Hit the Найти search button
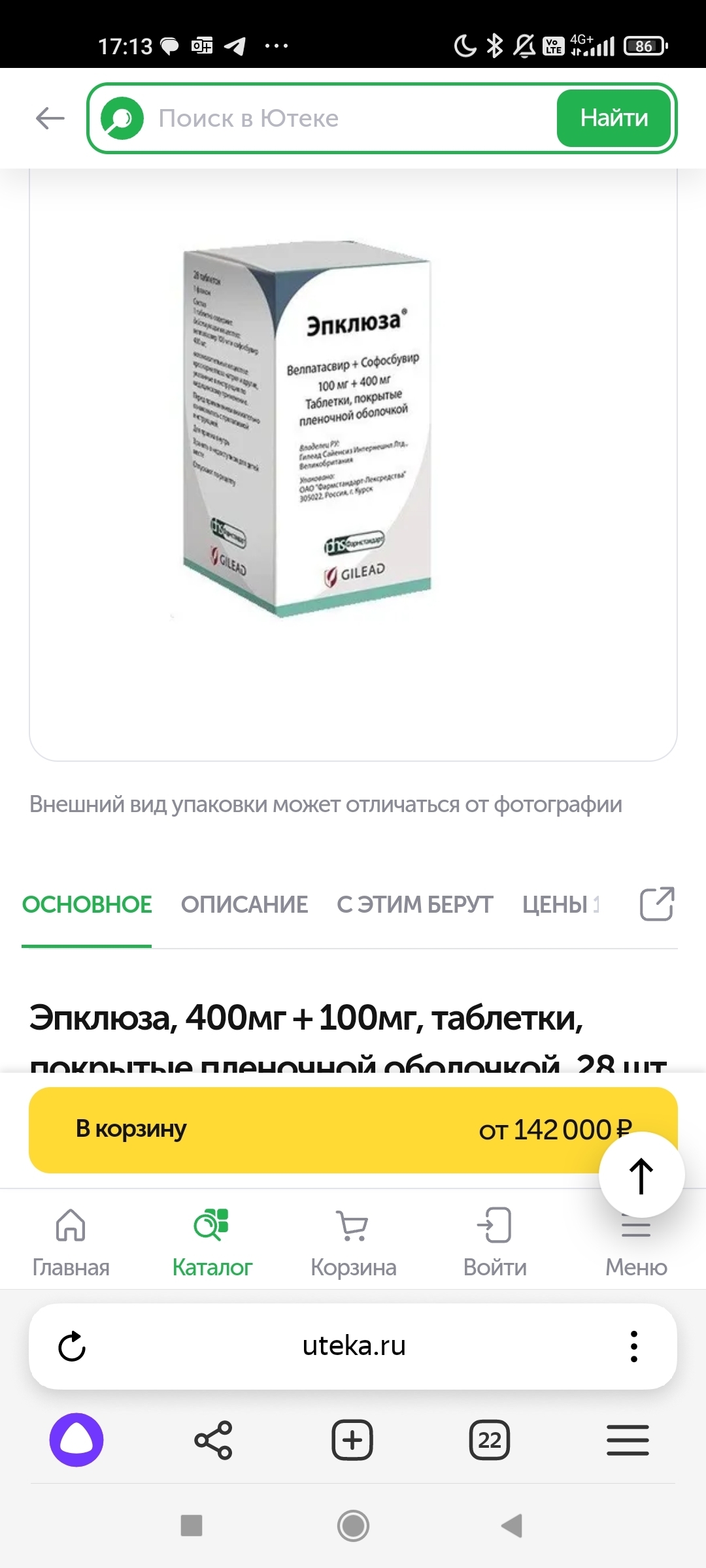 (614, 118)
